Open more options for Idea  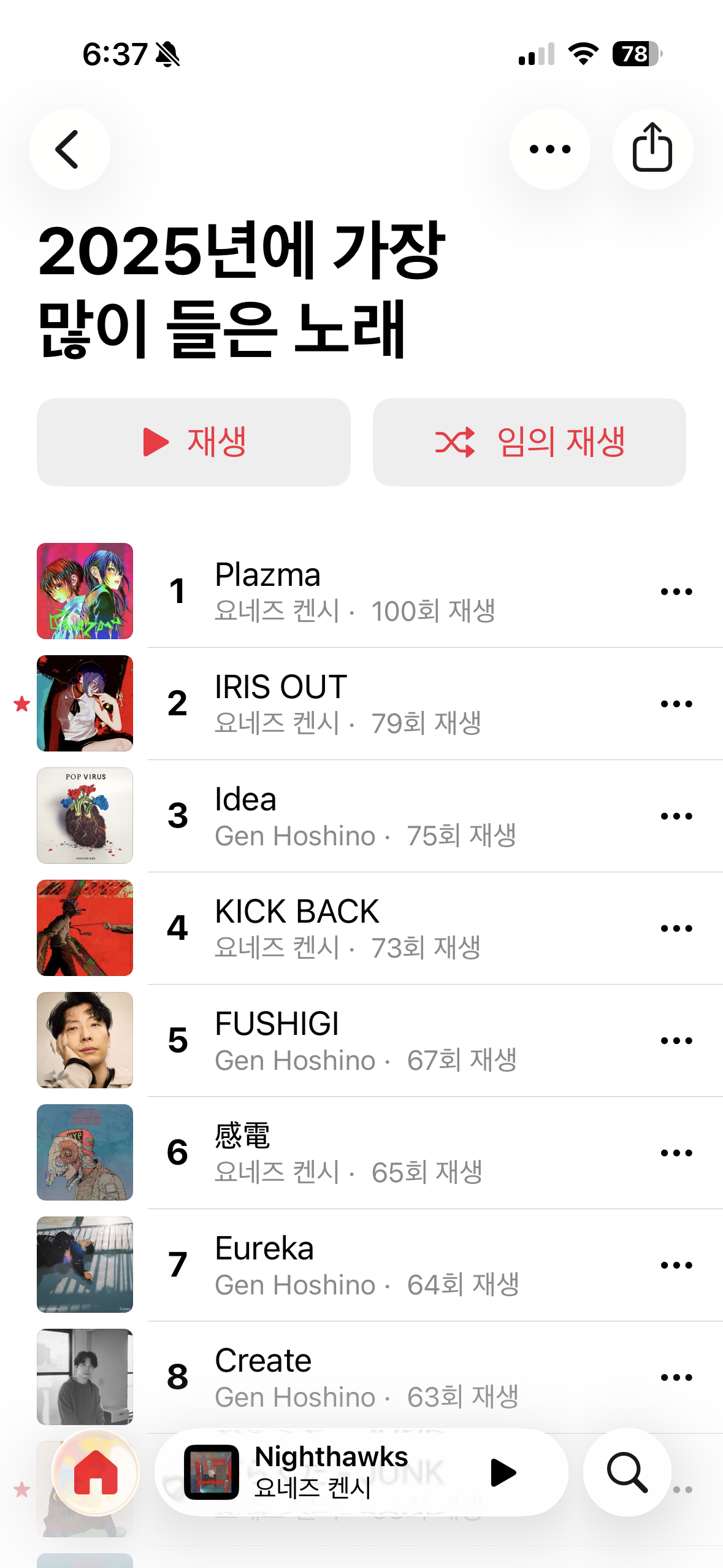(x=676, y=816)
